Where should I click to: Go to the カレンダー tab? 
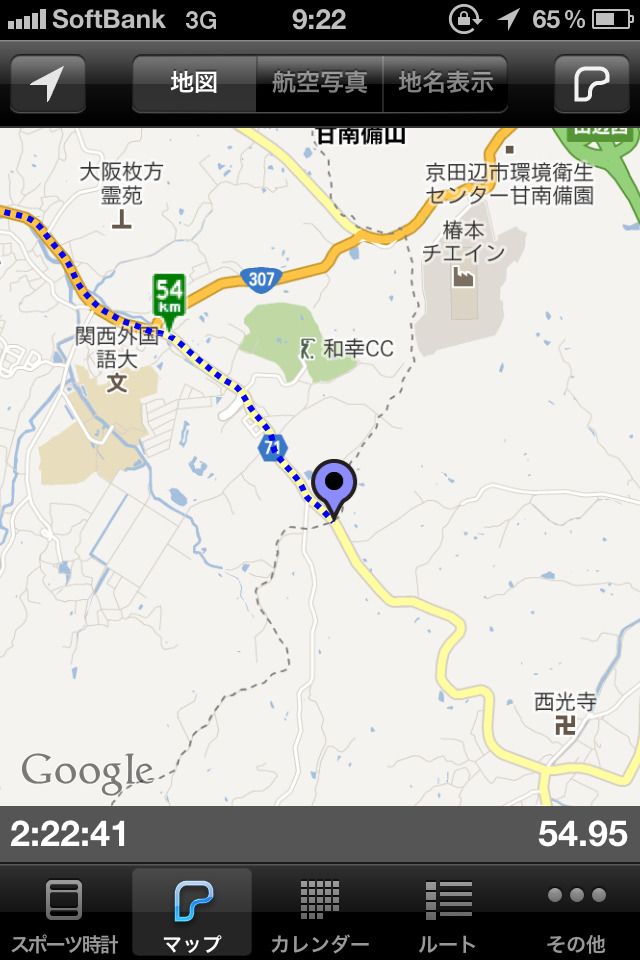coord(320,914)
